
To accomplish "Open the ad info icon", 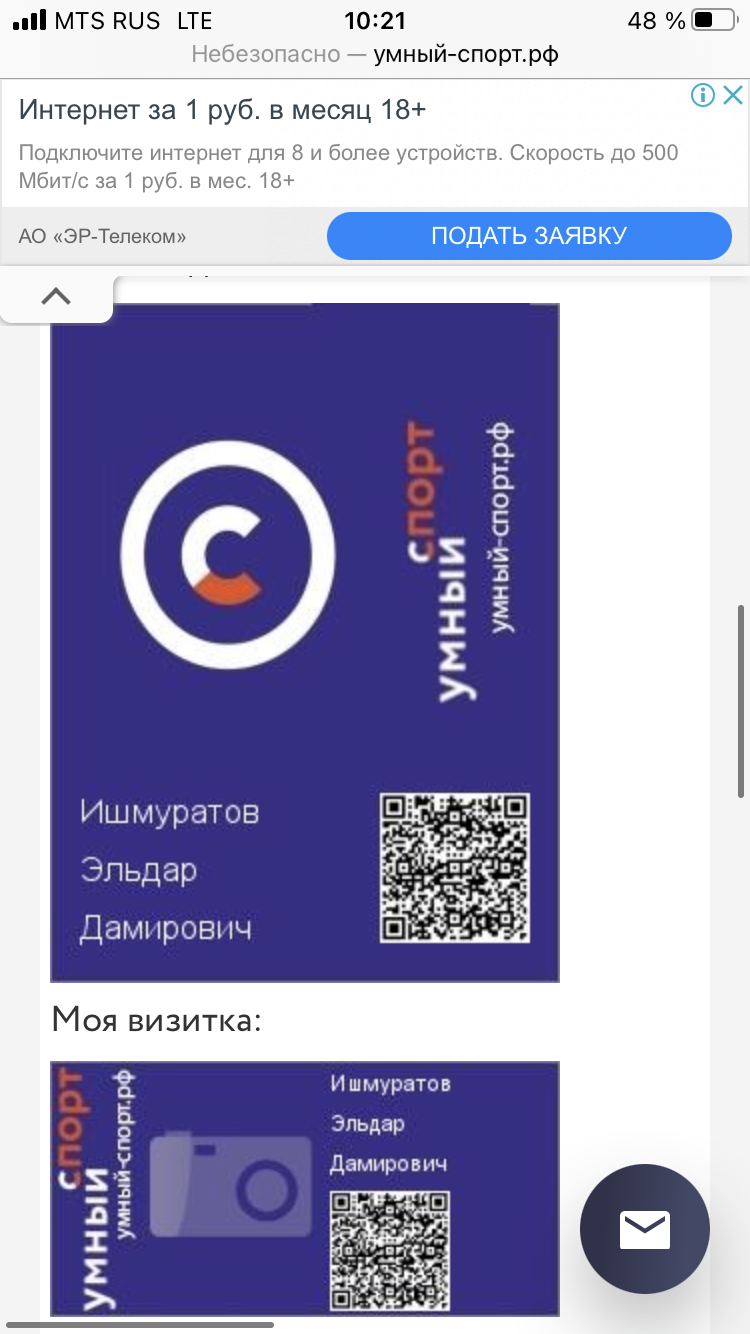I will tap(703, 96).
